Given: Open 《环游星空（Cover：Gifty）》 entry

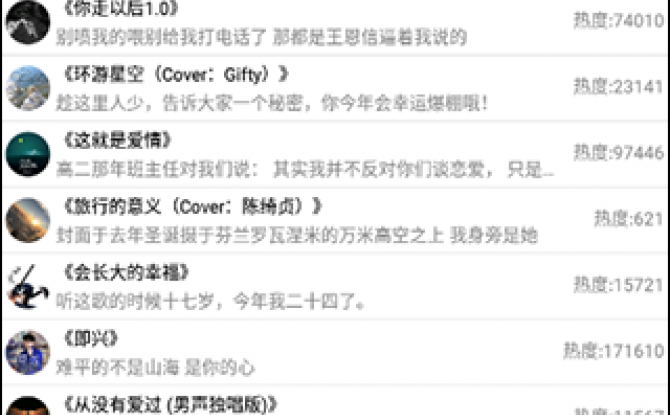Looking at the screenshot, I should (174, 74).
